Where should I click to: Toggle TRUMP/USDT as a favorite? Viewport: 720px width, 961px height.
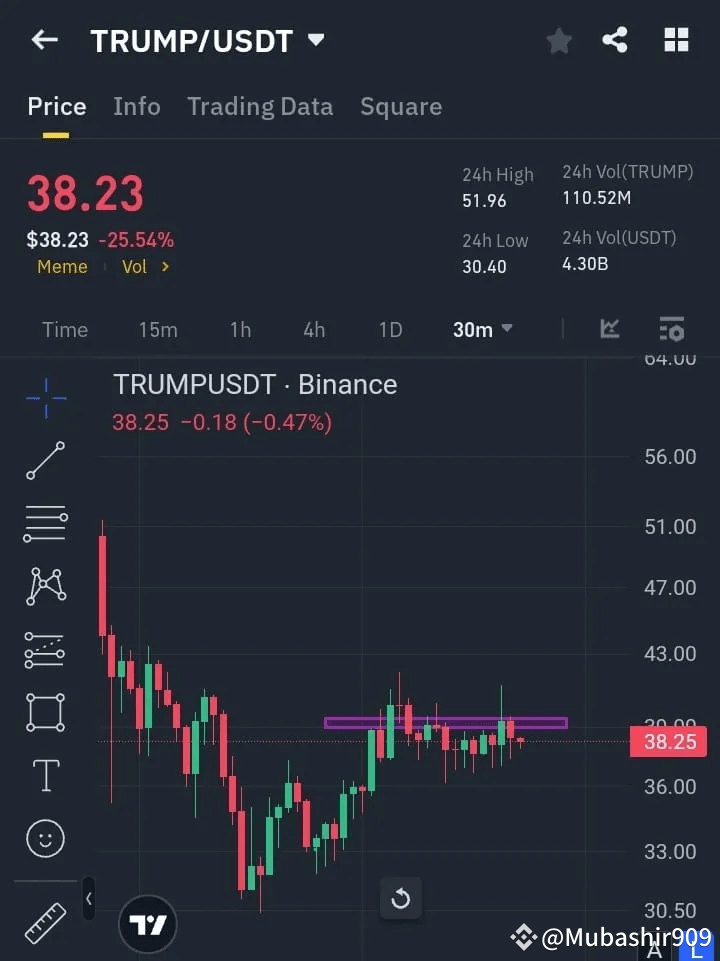point(559,40)
